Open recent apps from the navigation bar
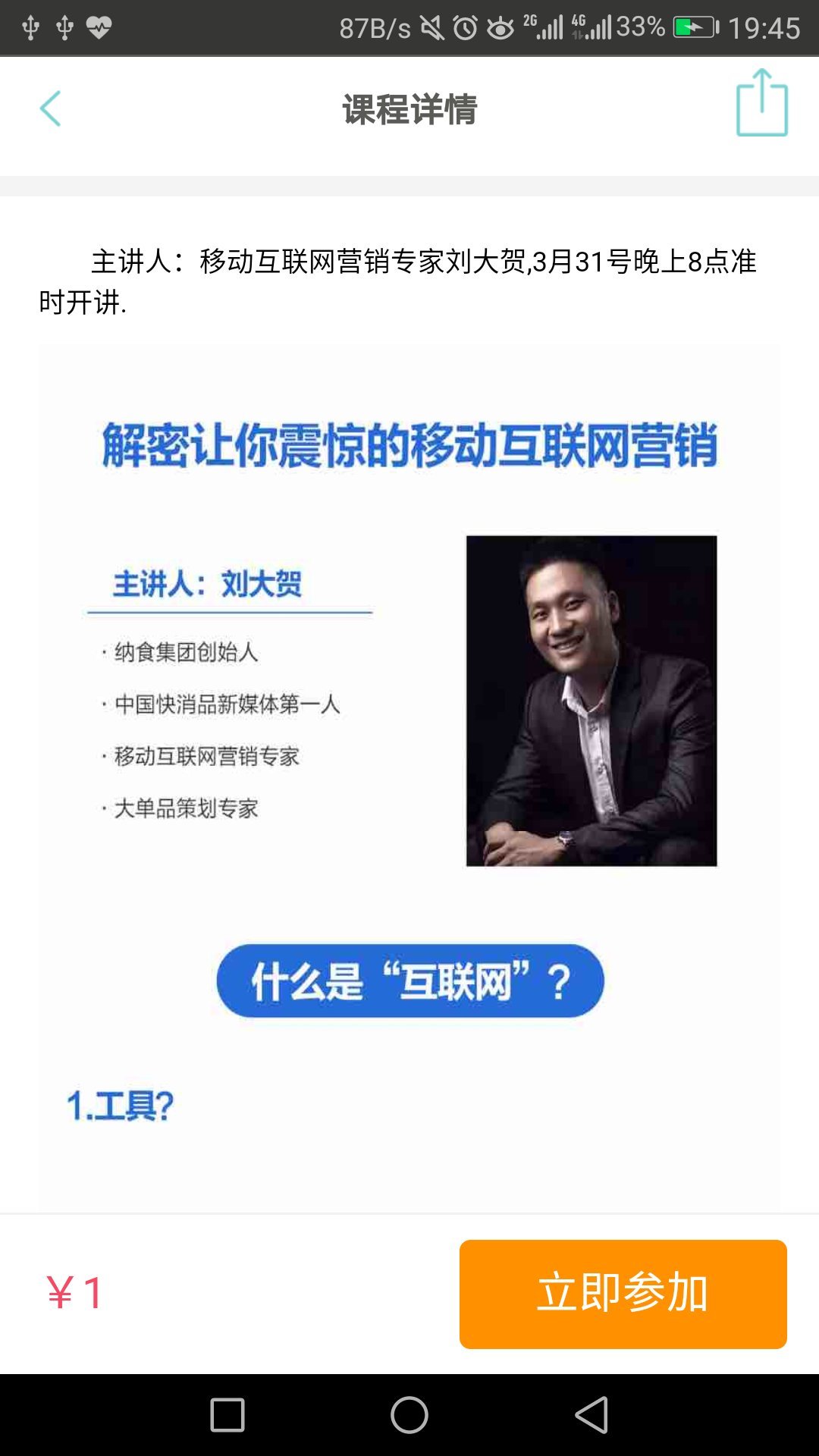The width and height of the screenshot is (819, 1456). pyautogui.click(x=227, y=1415)
